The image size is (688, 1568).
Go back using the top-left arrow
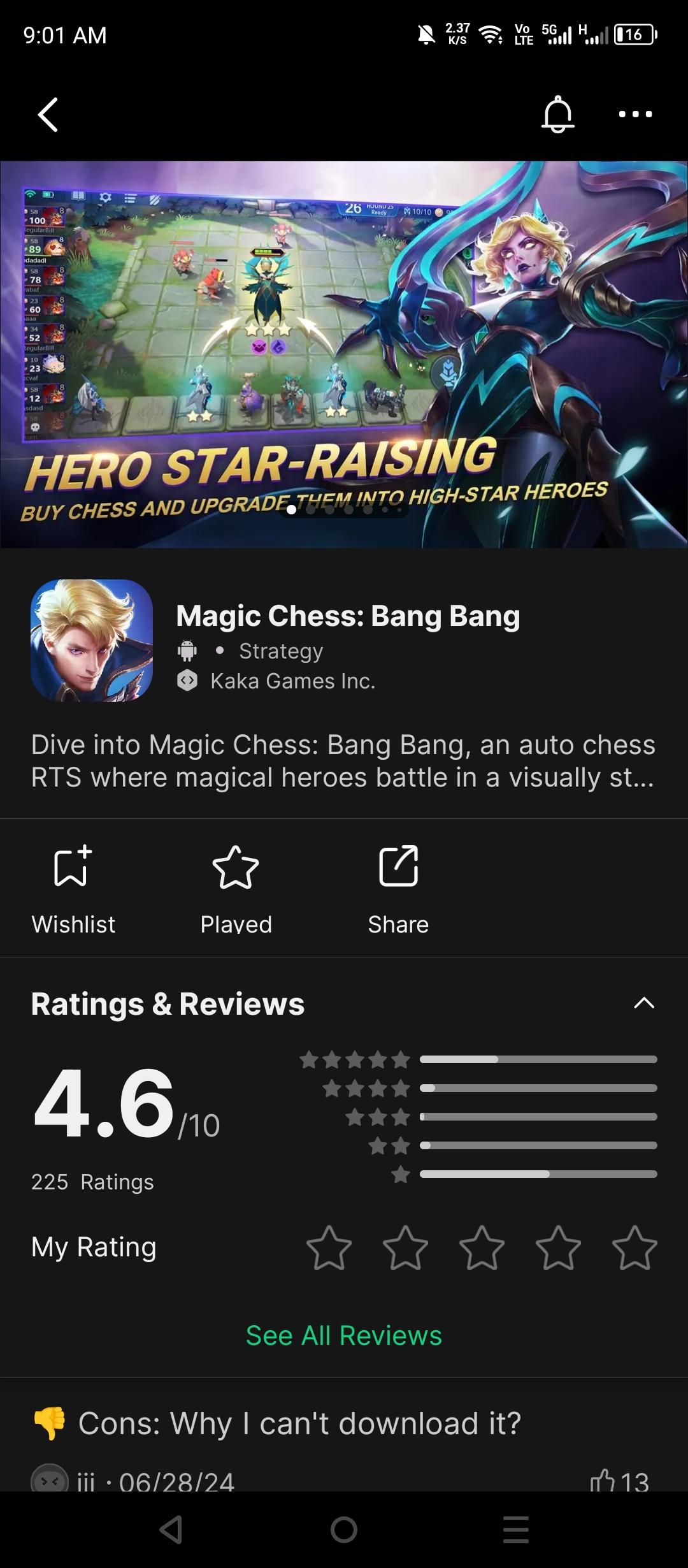[x=48, y=115]
